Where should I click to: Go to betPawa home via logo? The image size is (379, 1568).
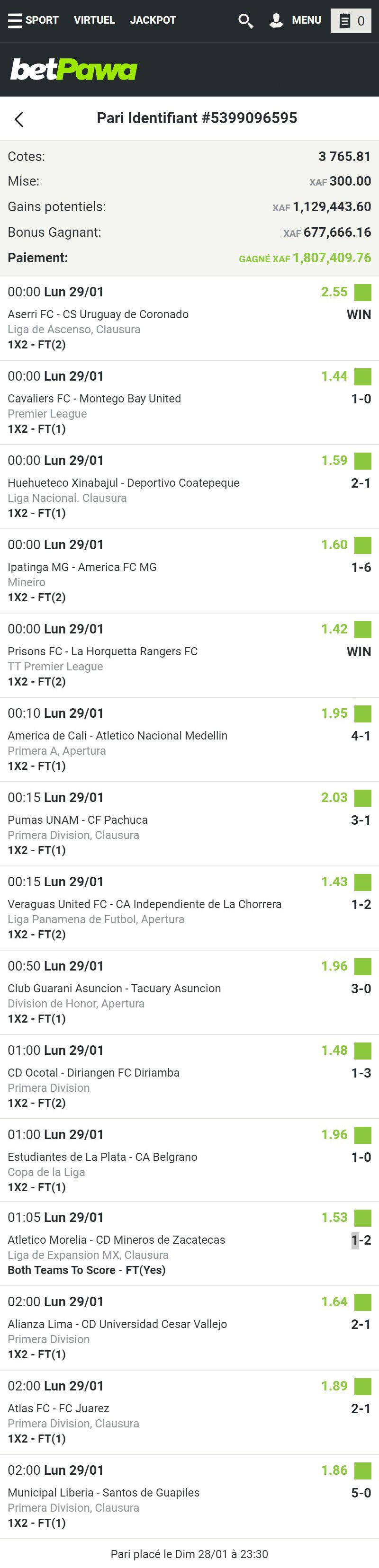pyautogui.click(x=74, y=70)
